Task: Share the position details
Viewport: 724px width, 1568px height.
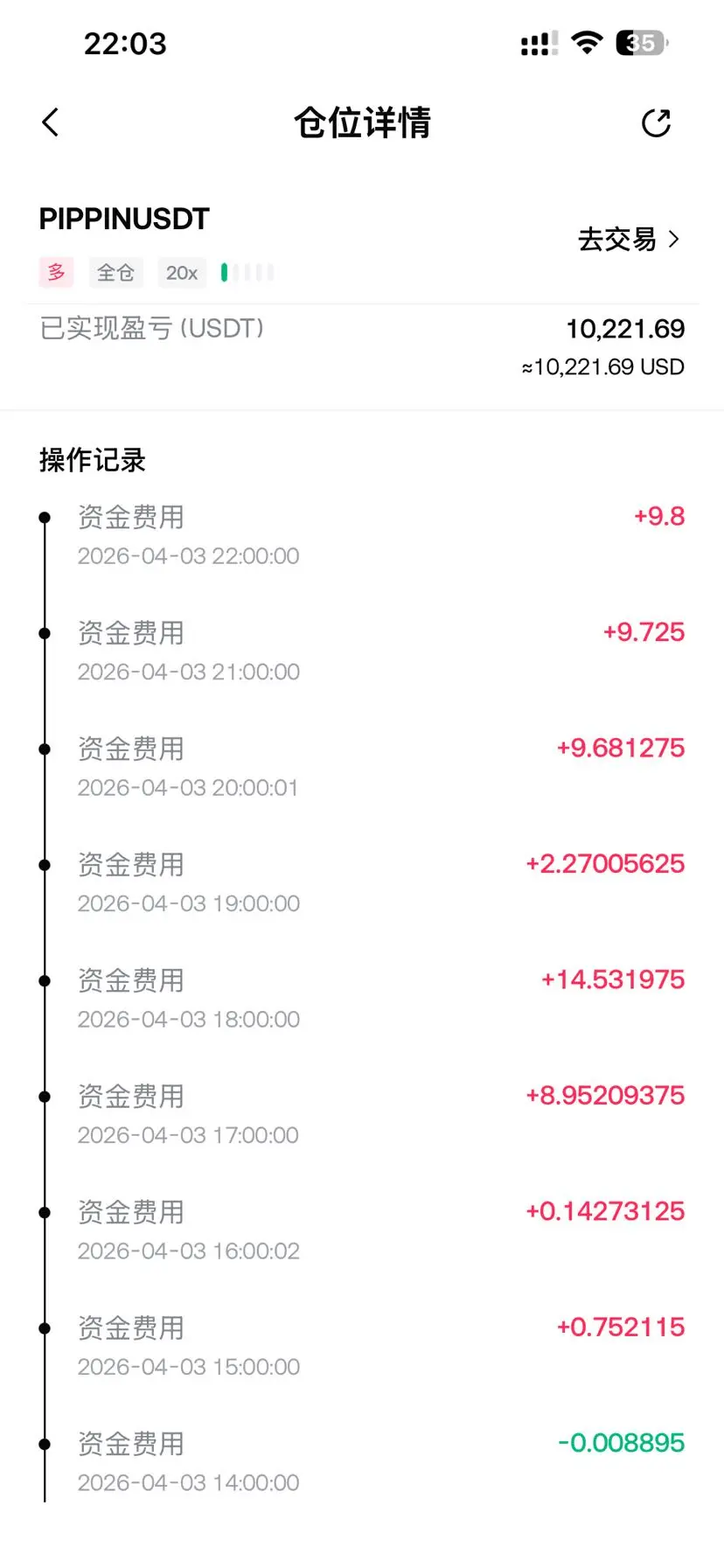Action: [x=656, y=123]
